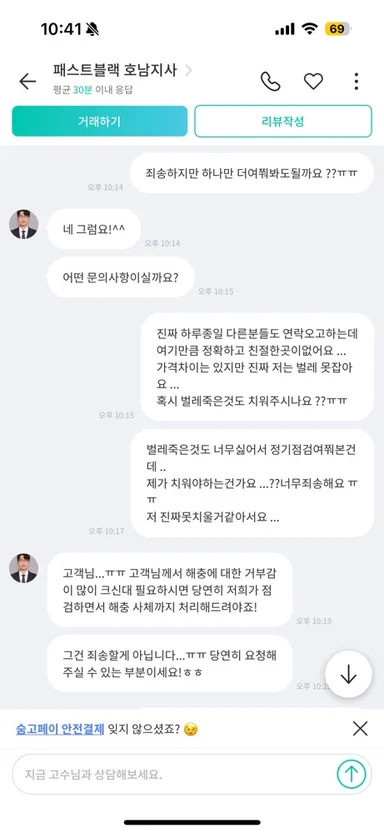The image size is (384, 833).
Task: Select the 리뷰작성 button
Action: 283,121
